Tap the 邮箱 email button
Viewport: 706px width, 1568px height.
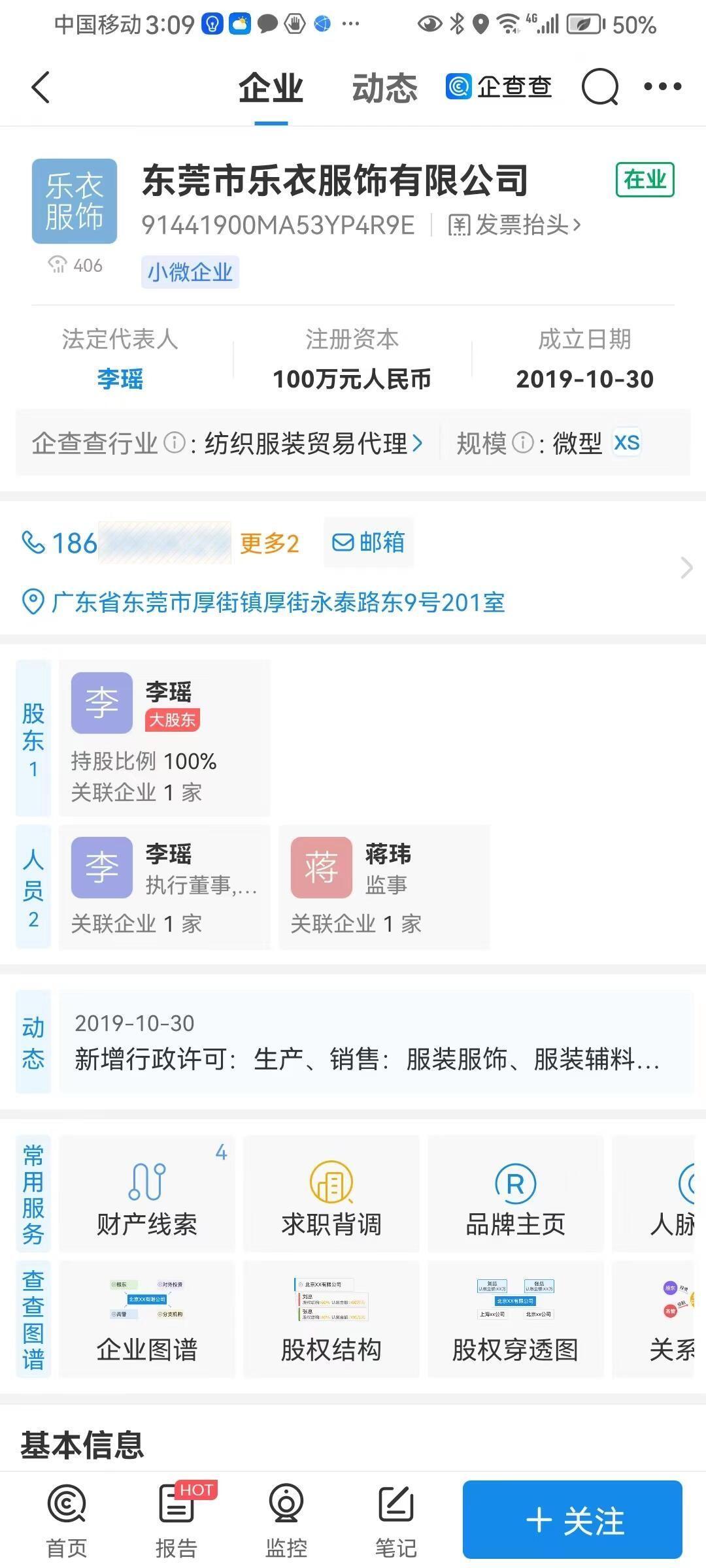coord(369,542)
